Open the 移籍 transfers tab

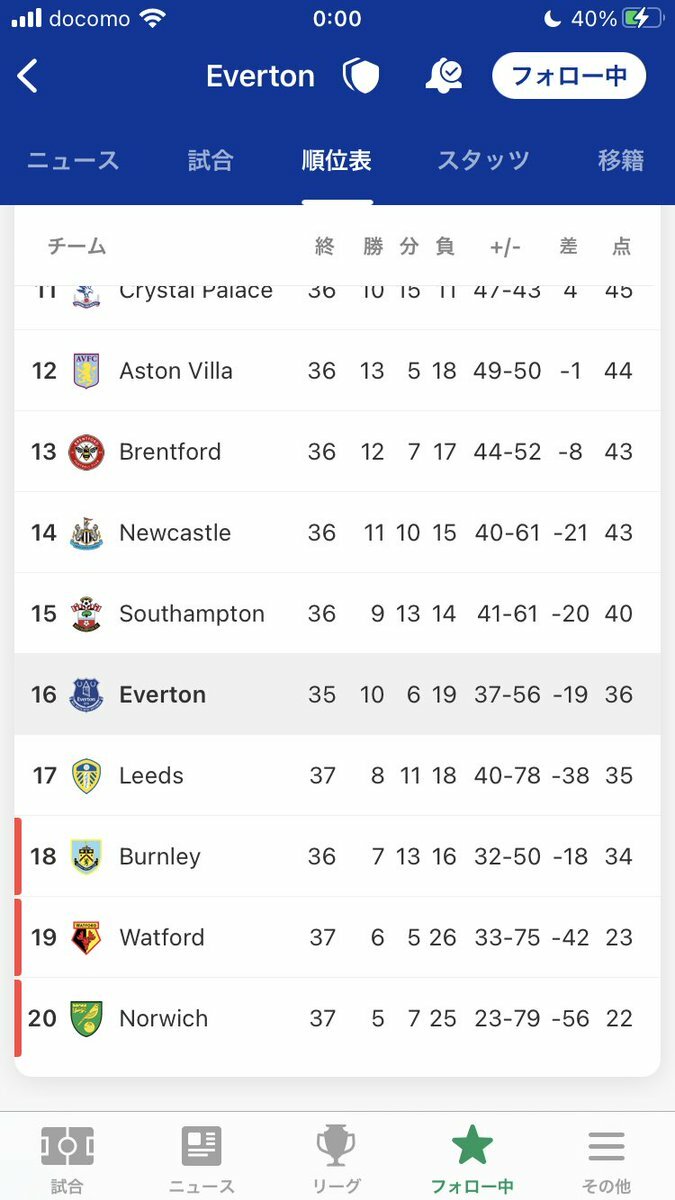[x=621, y=160]
